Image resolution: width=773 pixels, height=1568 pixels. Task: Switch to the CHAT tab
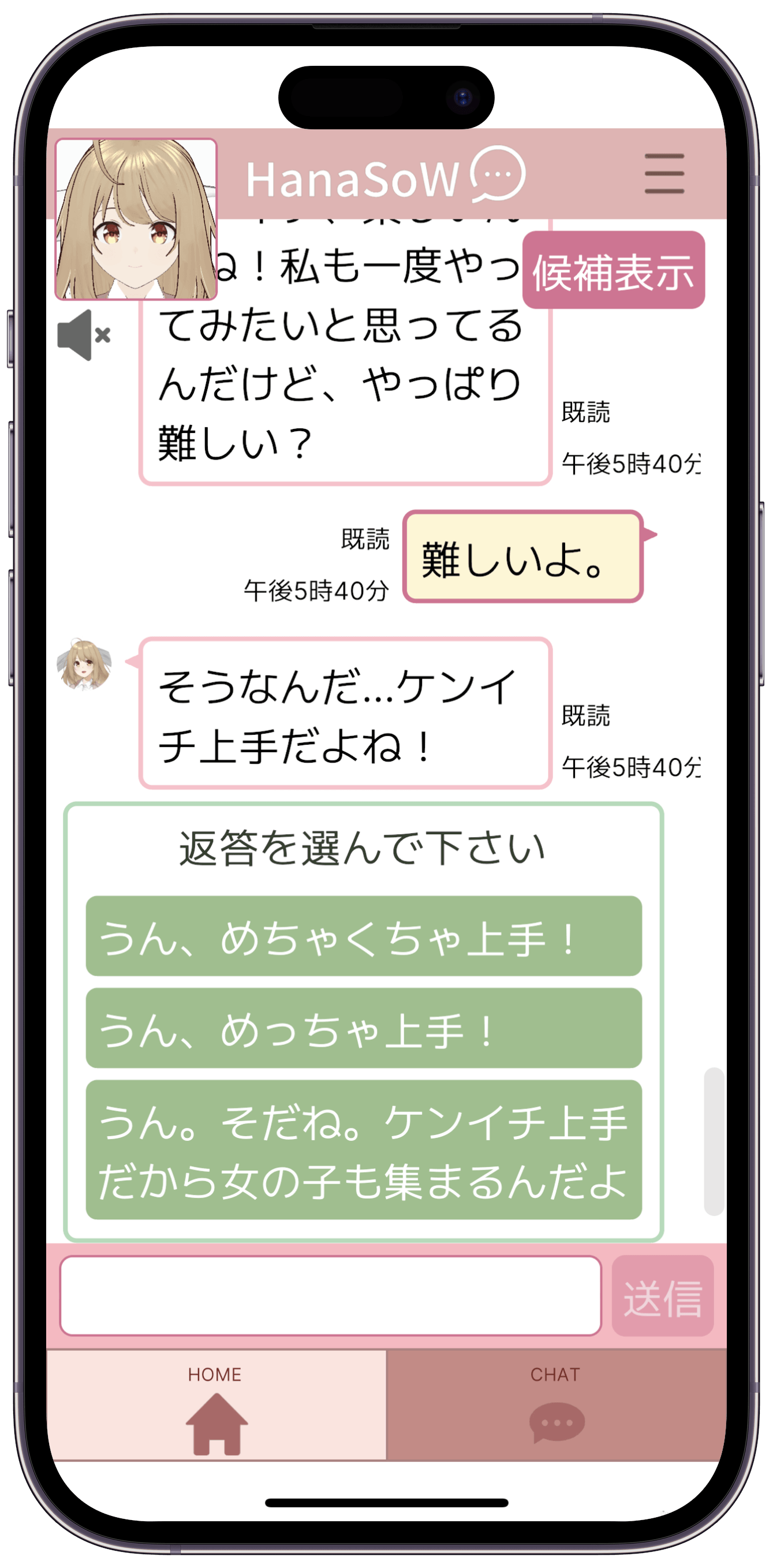point(556,1405)
